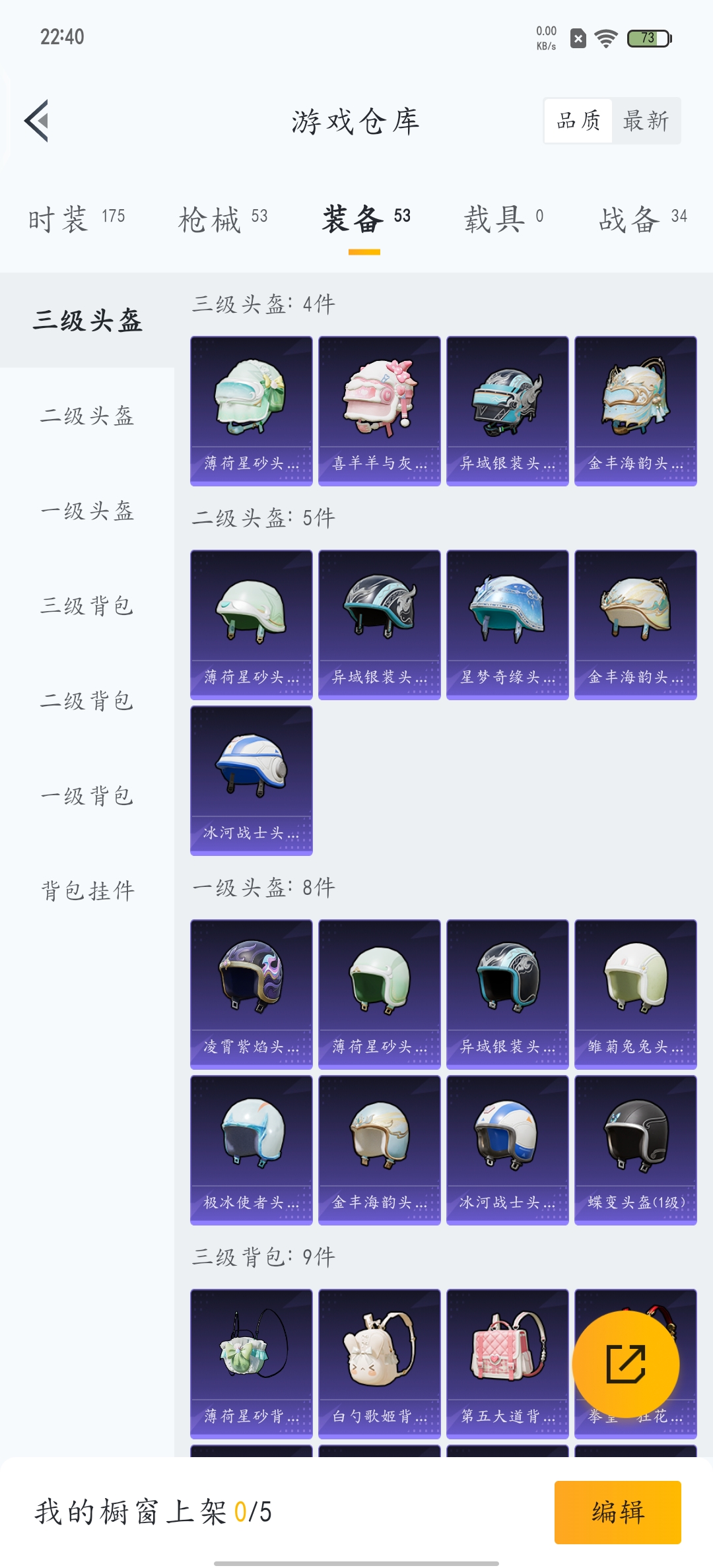The height and width of the screenshot is (1568, 713).
Task: Open the 白勺歌姬 backpack item
Action: pyautogui.click(x=380, y=1363)
